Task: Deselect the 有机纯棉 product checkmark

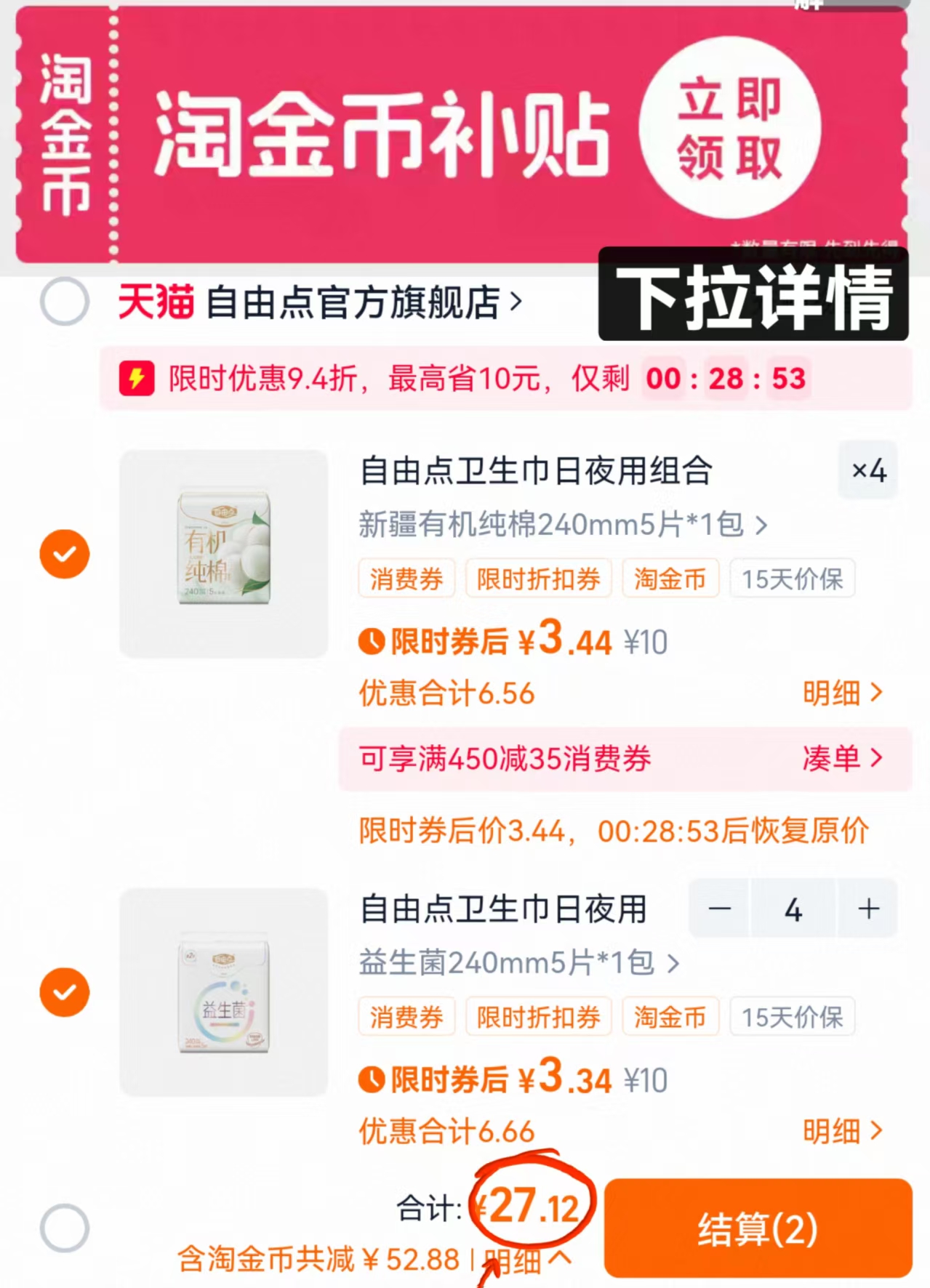Action: 65,554
